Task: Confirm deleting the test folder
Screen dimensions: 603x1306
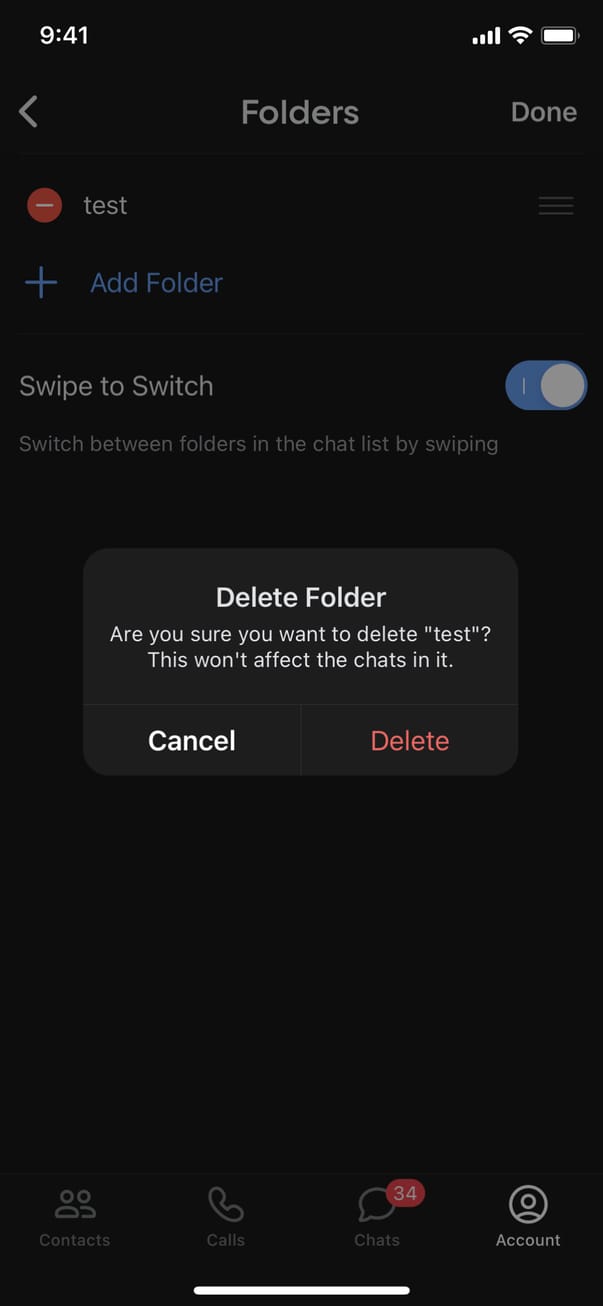Action: coord(409,741)
